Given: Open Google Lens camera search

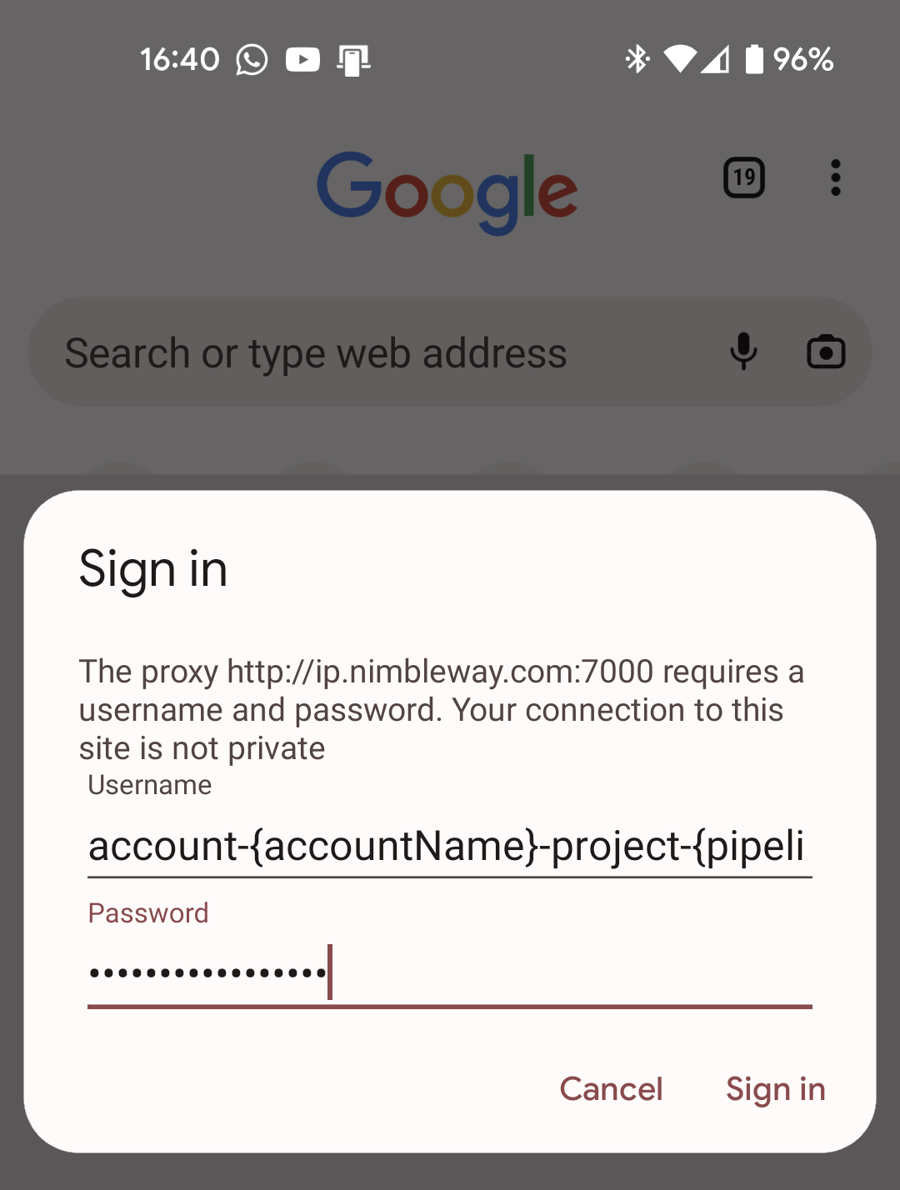Looking at the screenshot, I should point(826,352).
